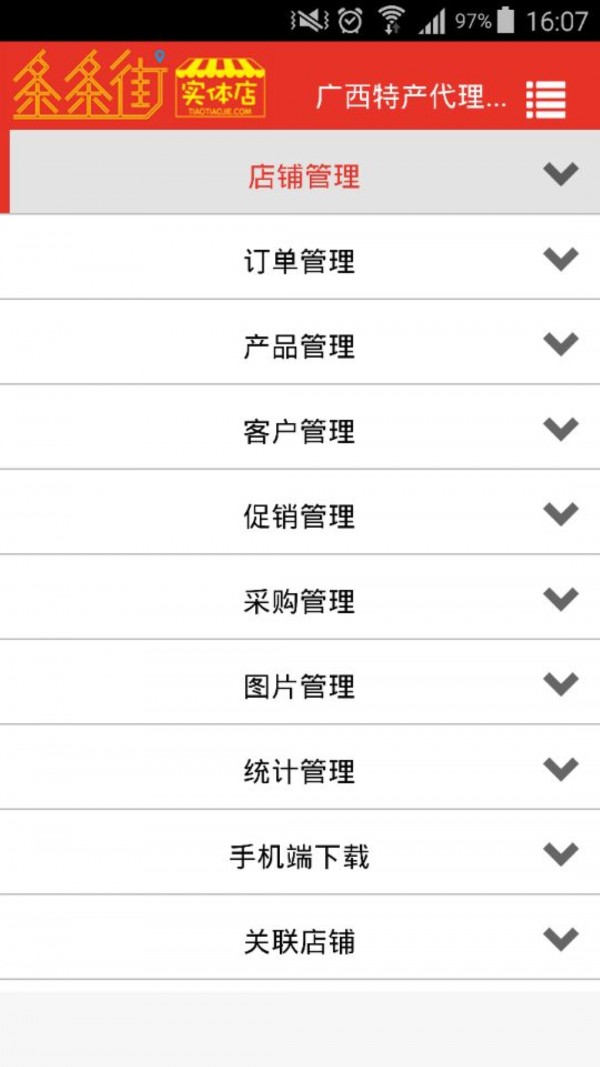Expand the 店铺管理 section
The height and width of the screenshot is (1067, 600).
click(x=305, y=172)
